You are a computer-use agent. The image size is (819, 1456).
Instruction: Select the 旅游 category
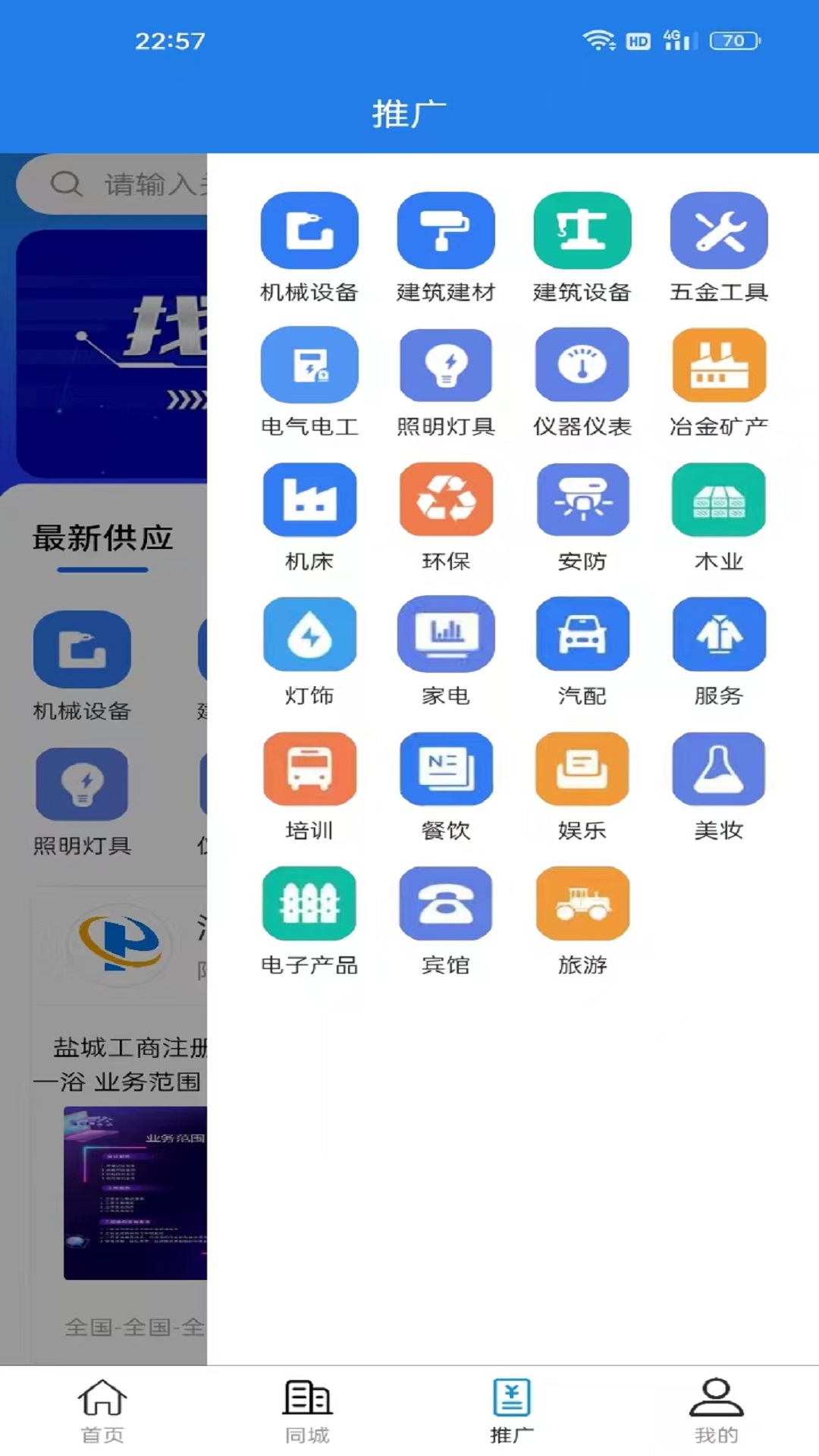(x=582, y=904)
